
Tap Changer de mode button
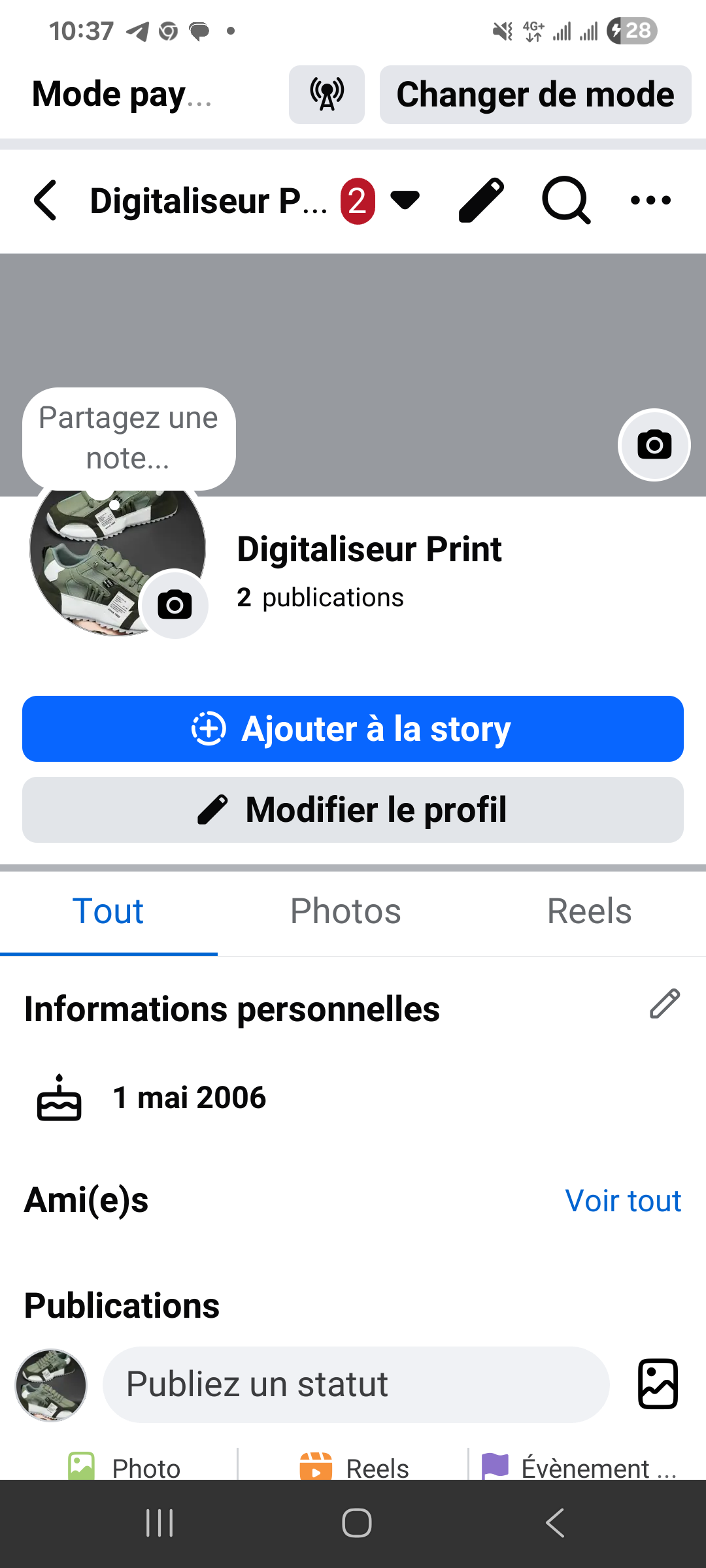pyautogui.click(x=535, y=95)
